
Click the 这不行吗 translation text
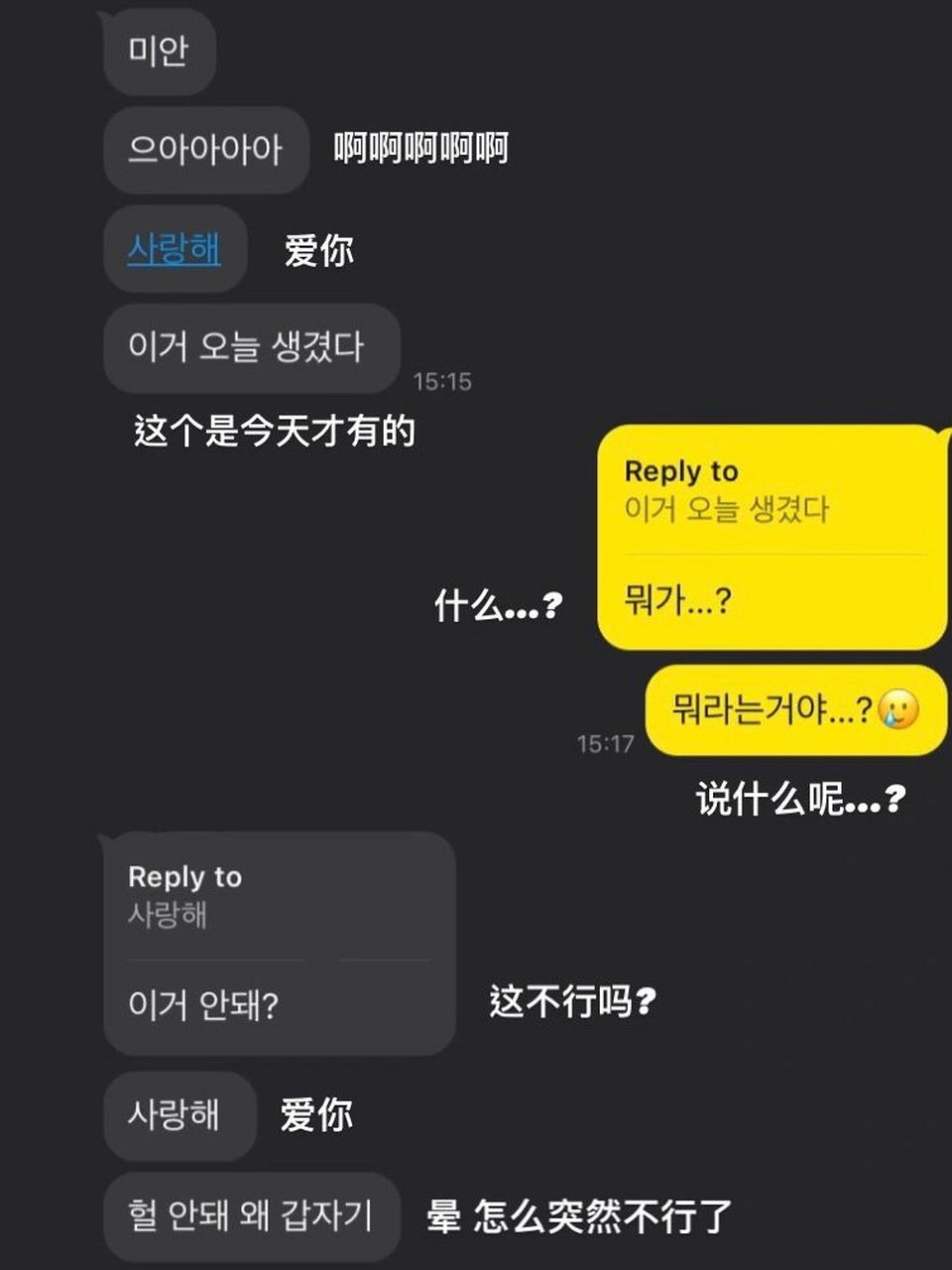pos(573,1001)
